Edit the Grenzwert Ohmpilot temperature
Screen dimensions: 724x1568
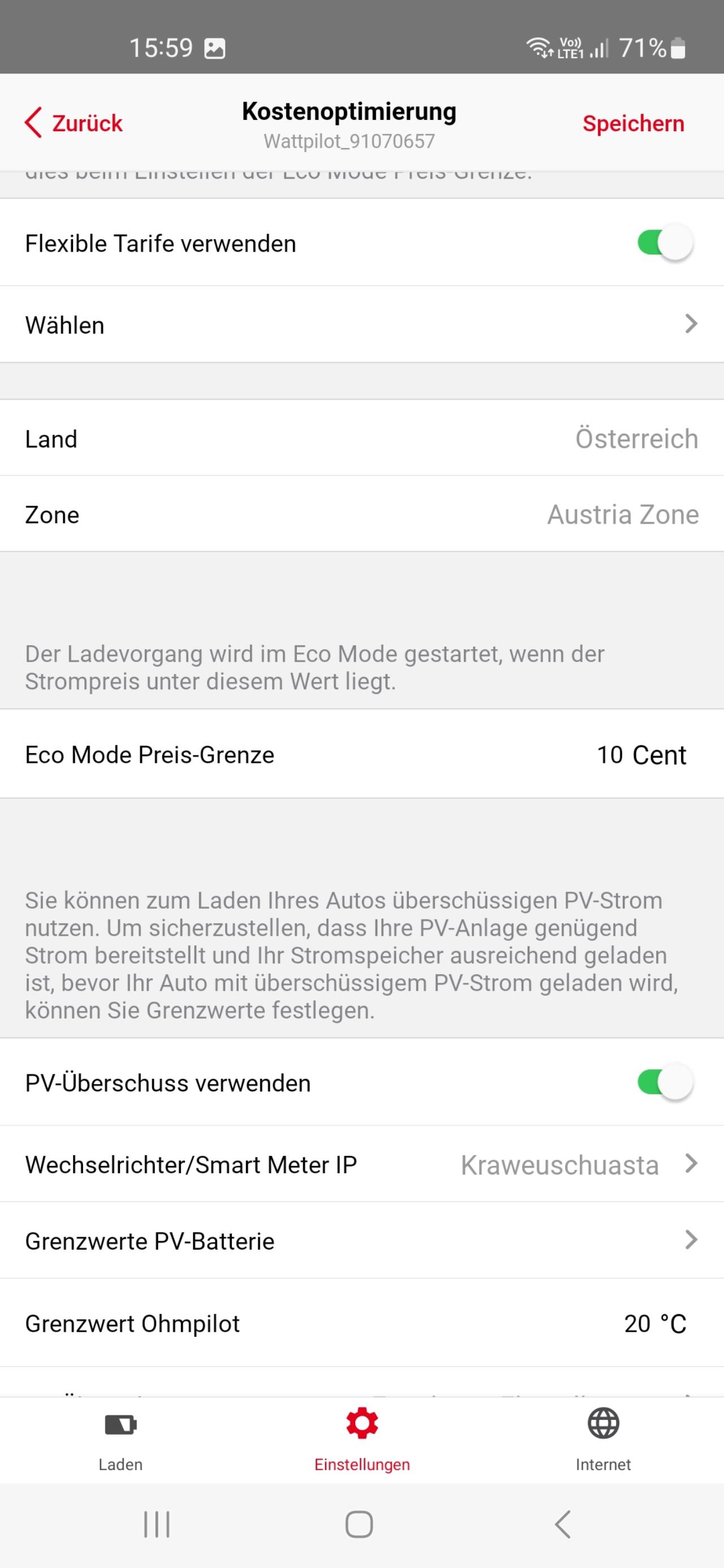[654, 1323]
